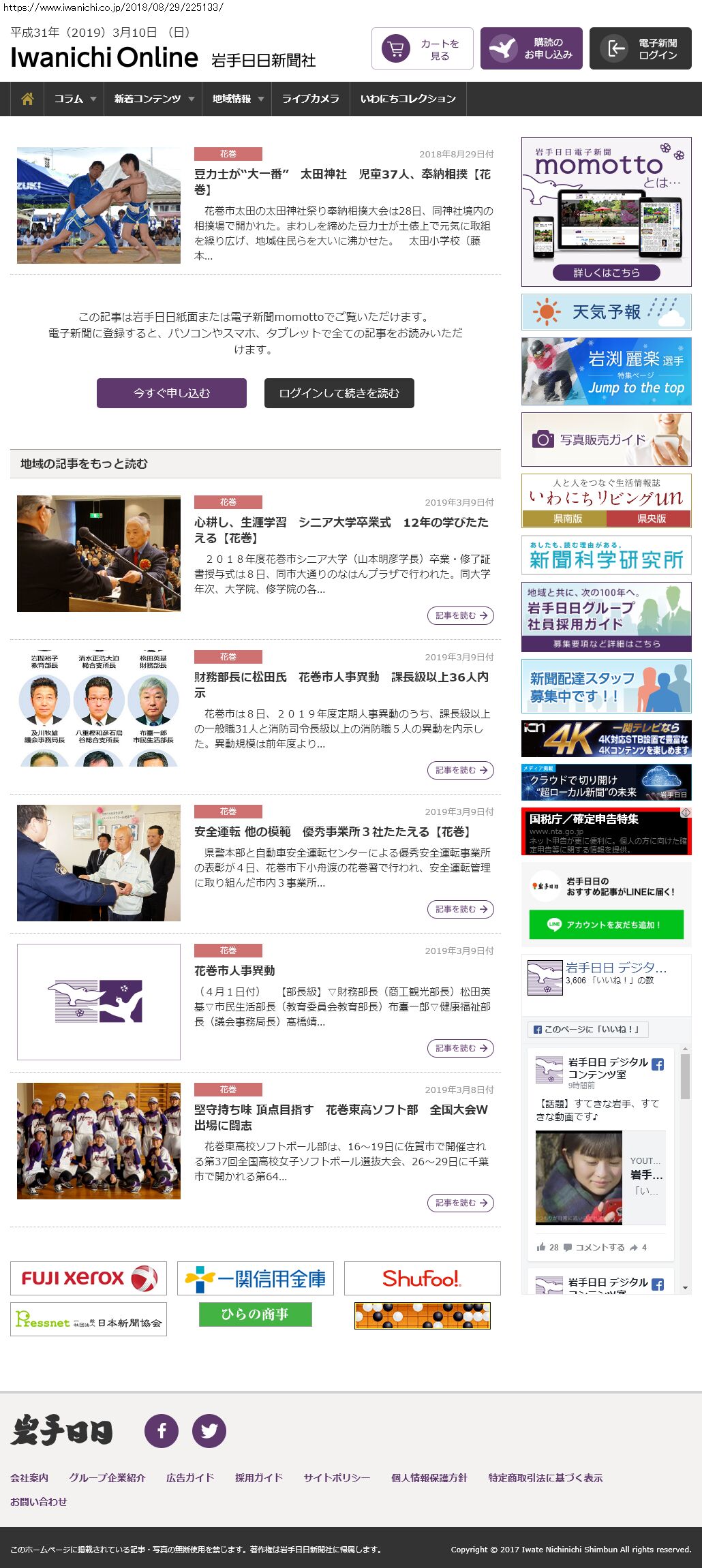Expand the 地域情報 menu
This screenshot has height=1568, width=702.
pos(237,99)
